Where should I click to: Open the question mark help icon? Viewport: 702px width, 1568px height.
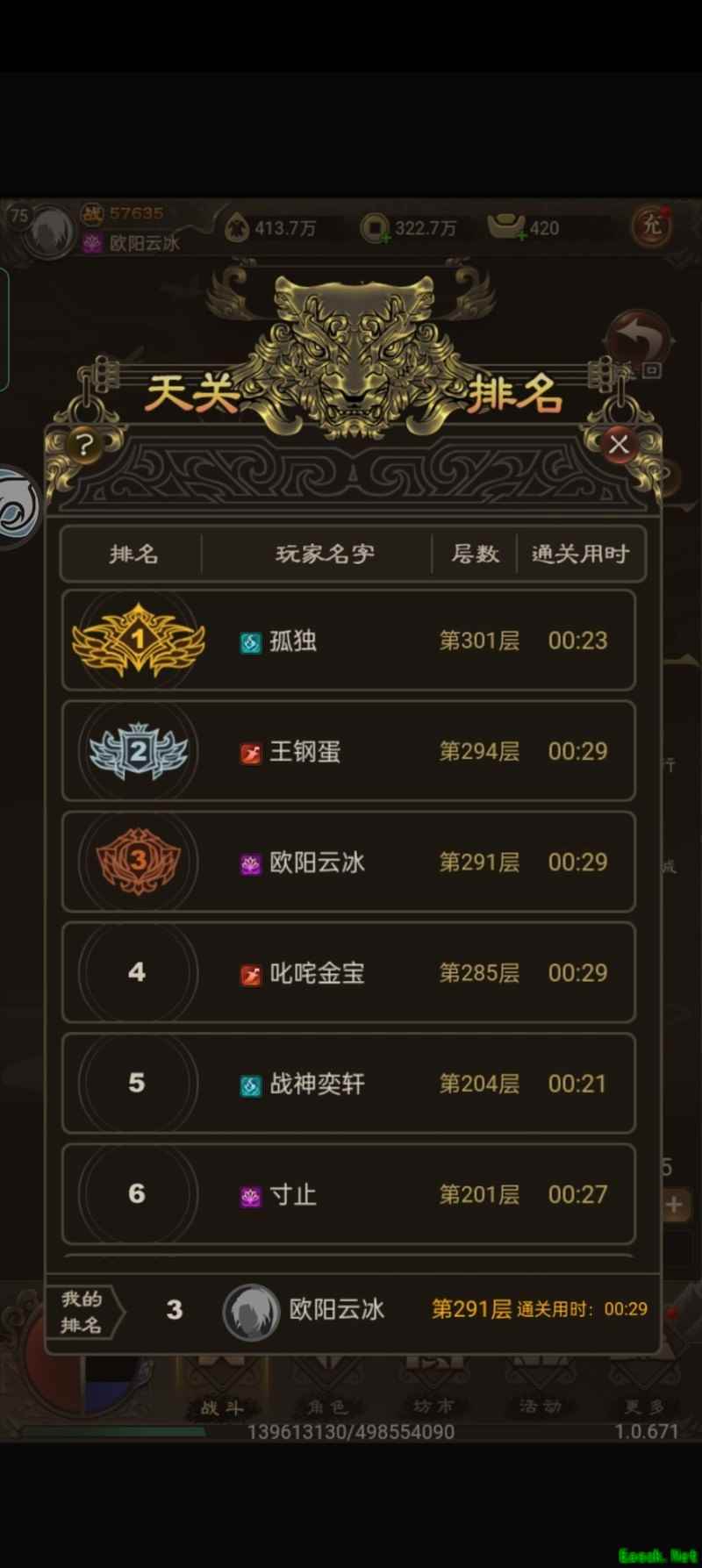(83, 445)
